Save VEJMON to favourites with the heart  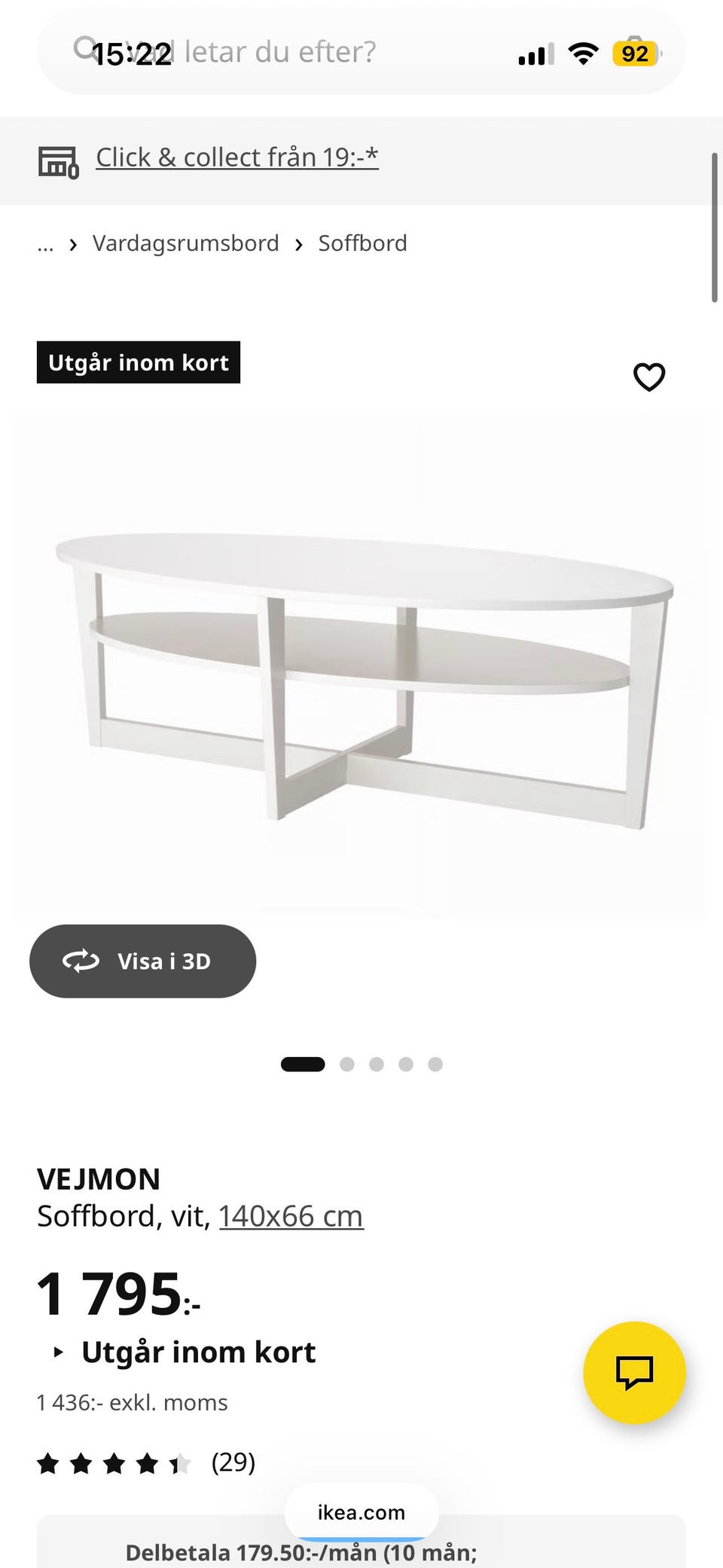649,377
